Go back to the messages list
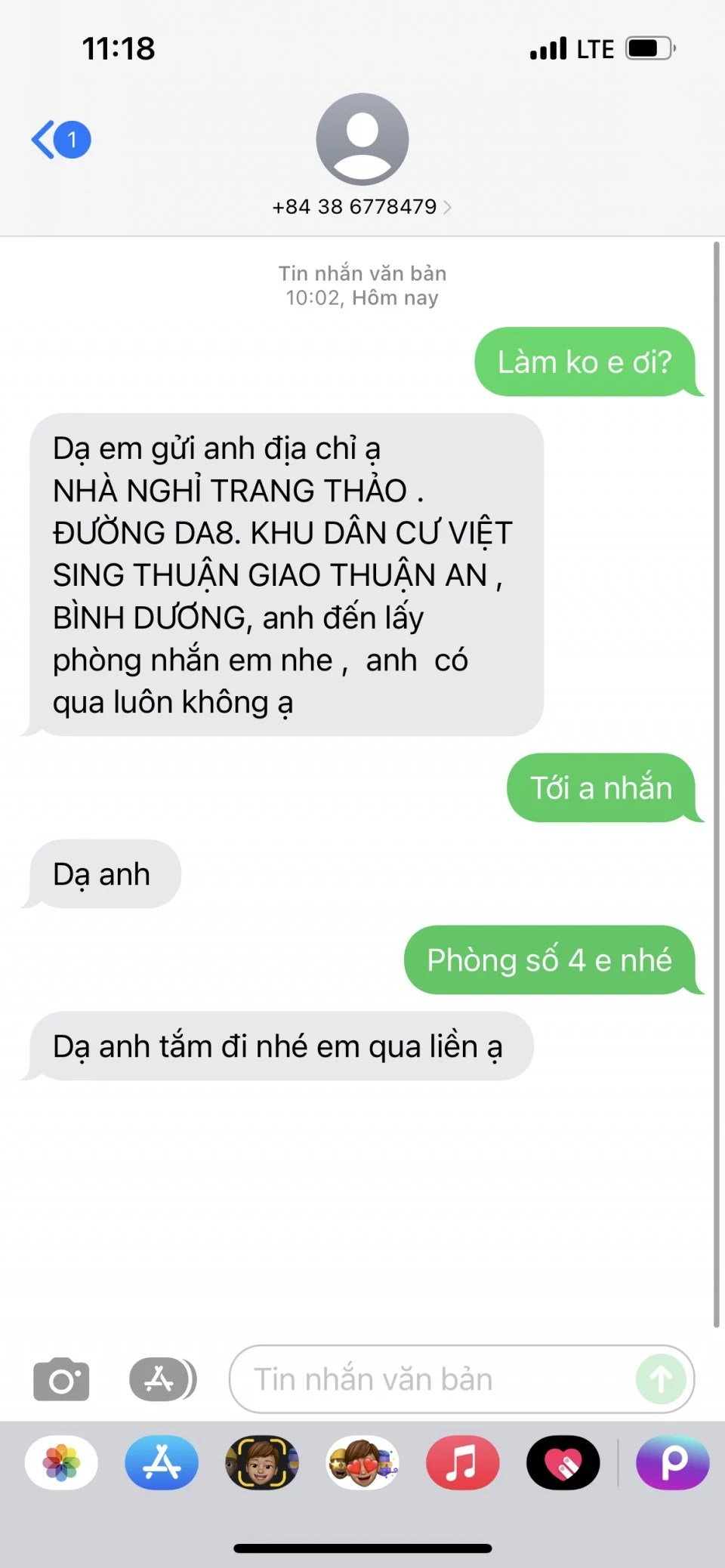Image resolution: width=725 pixels, height=1568 pixels. click(60, 140)
